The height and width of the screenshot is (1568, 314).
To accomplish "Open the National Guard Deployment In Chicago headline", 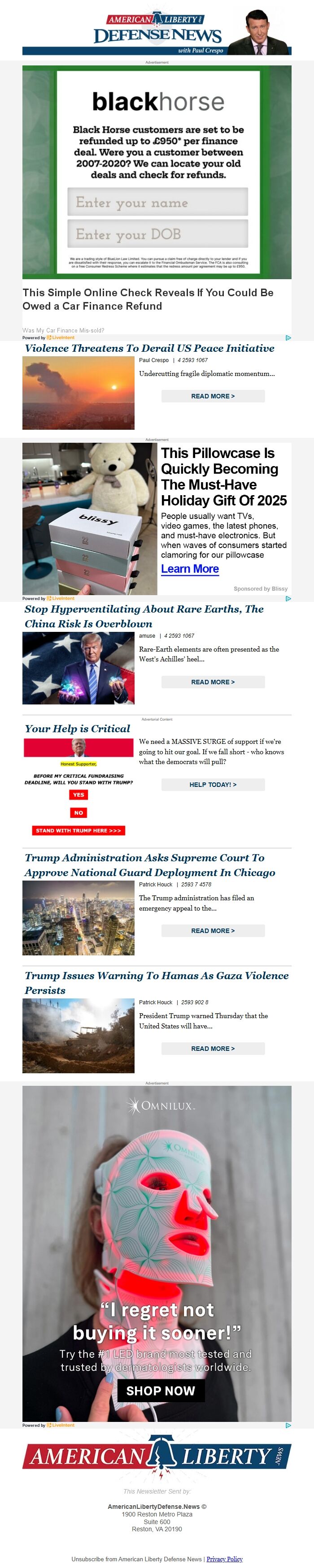I will pyautogui.click(x=150, y=865).
